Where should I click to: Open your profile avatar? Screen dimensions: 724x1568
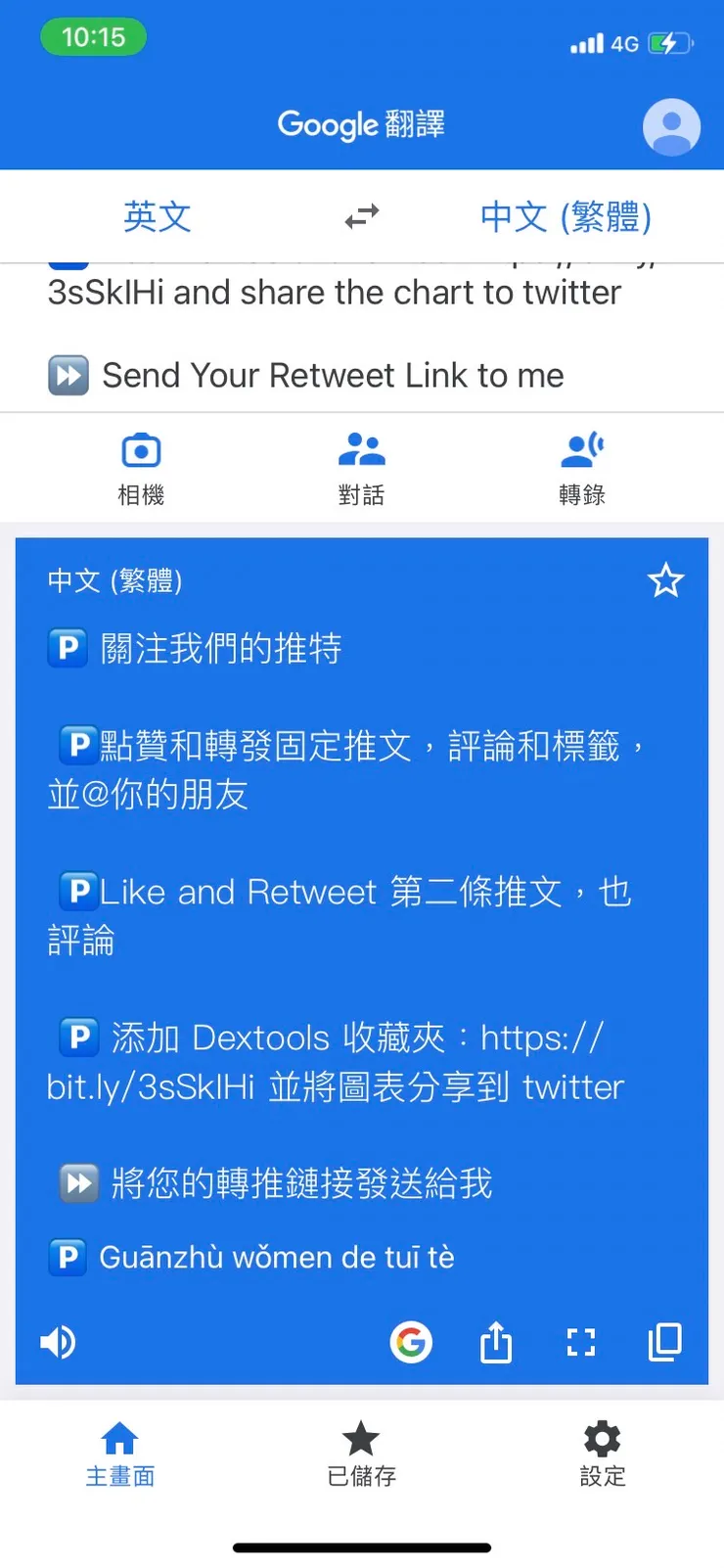click(x=671, y=127)
